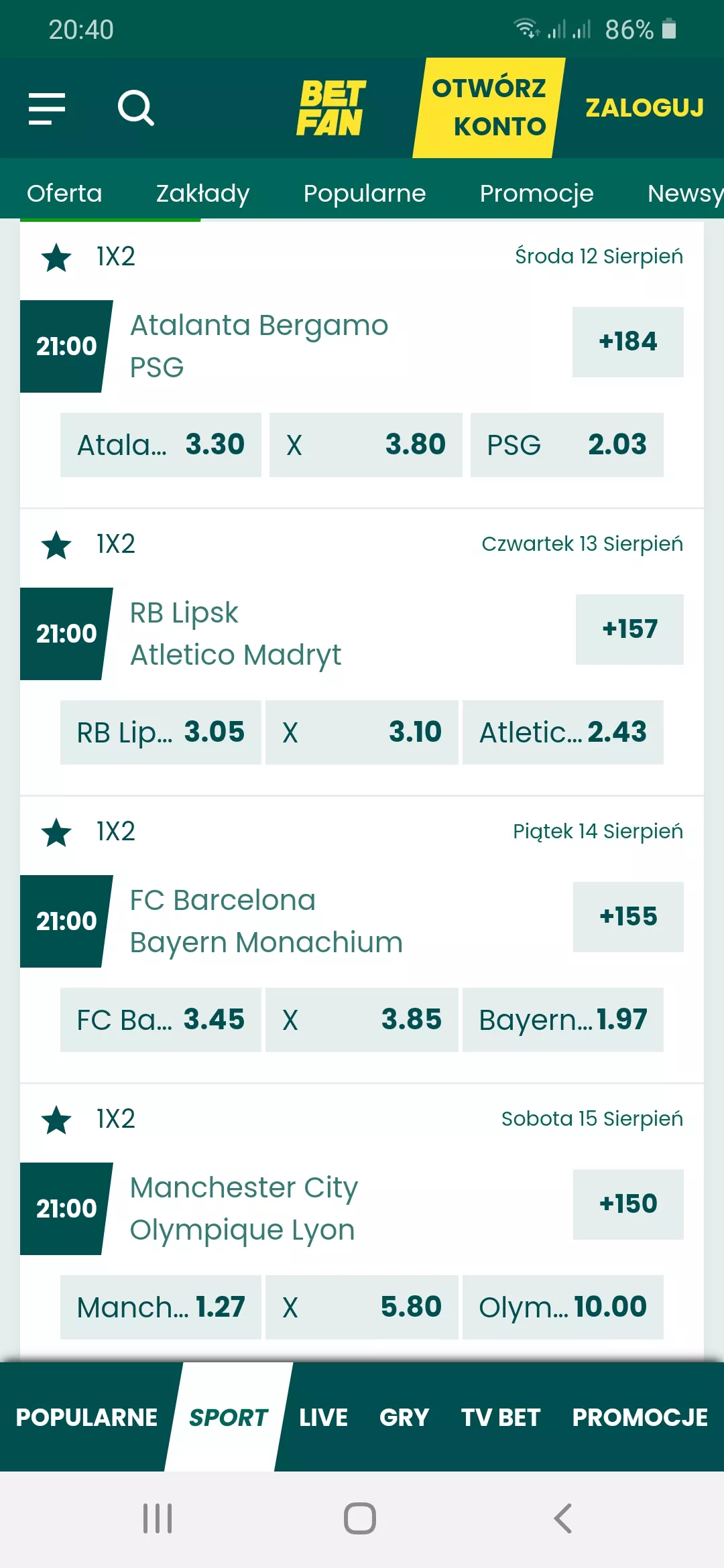Switch to the LIVE bottom tab

(x=323, y=1417)
